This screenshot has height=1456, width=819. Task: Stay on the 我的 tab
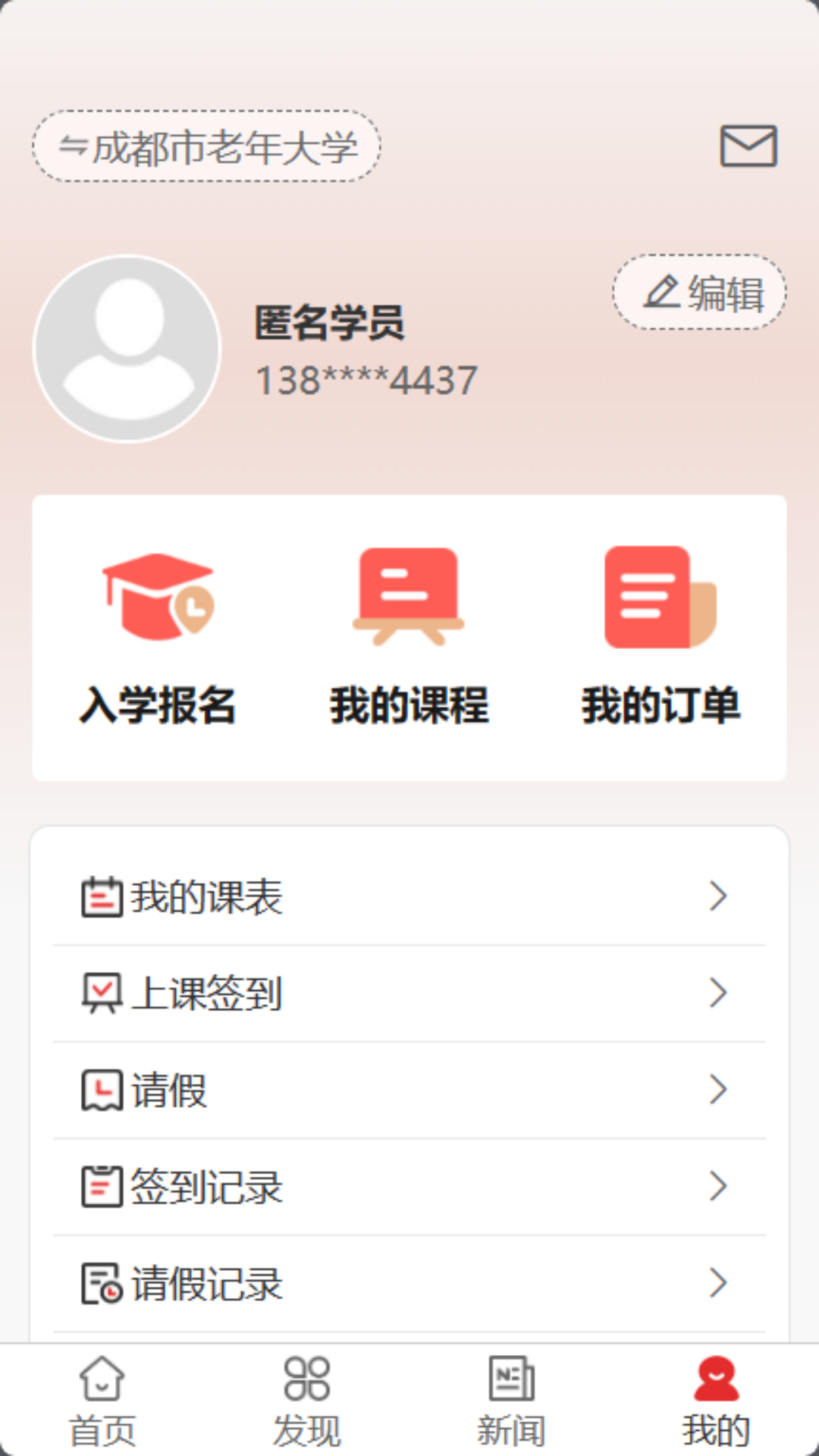(x=717, y=1403)
